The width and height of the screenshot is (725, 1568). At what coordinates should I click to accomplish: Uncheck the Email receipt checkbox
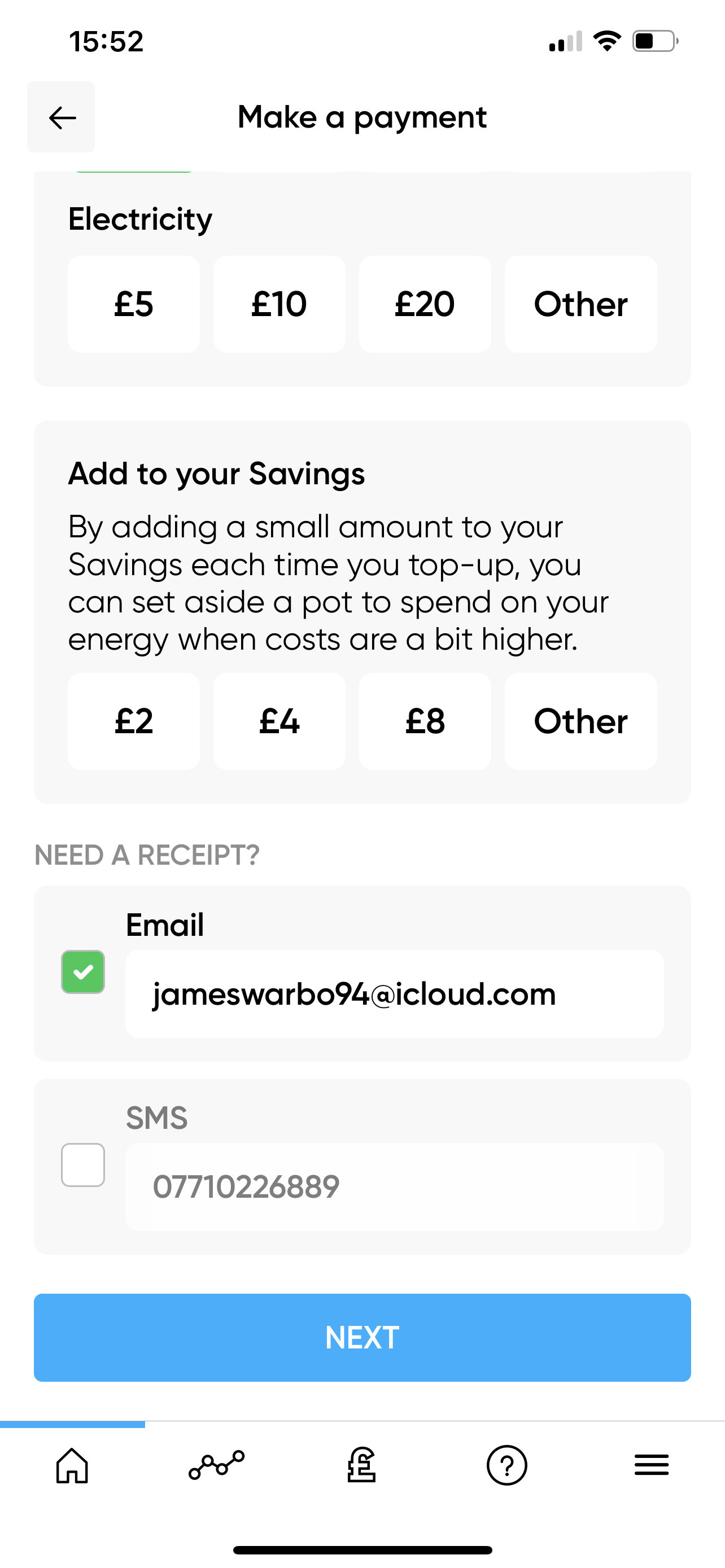point(83,971)
